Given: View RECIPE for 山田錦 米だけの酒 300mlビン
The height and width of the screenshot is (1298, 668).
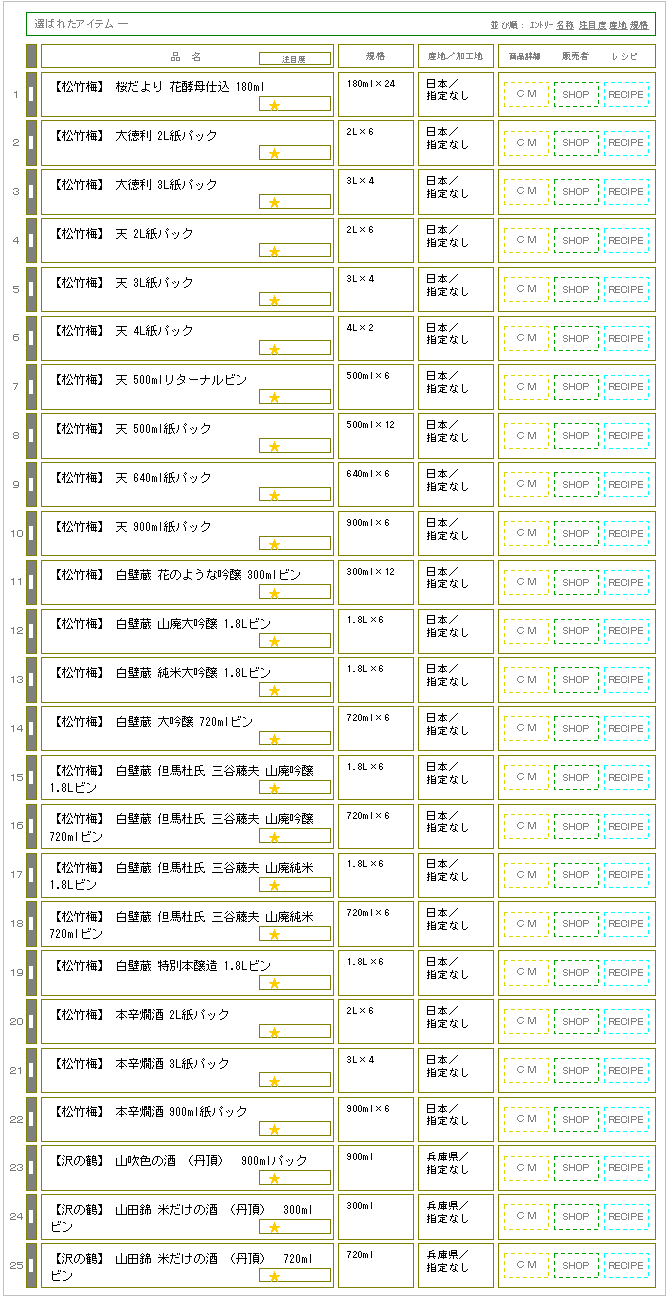Looking at the screenshot, I should pyautogui.click(x=626, y=1217).
